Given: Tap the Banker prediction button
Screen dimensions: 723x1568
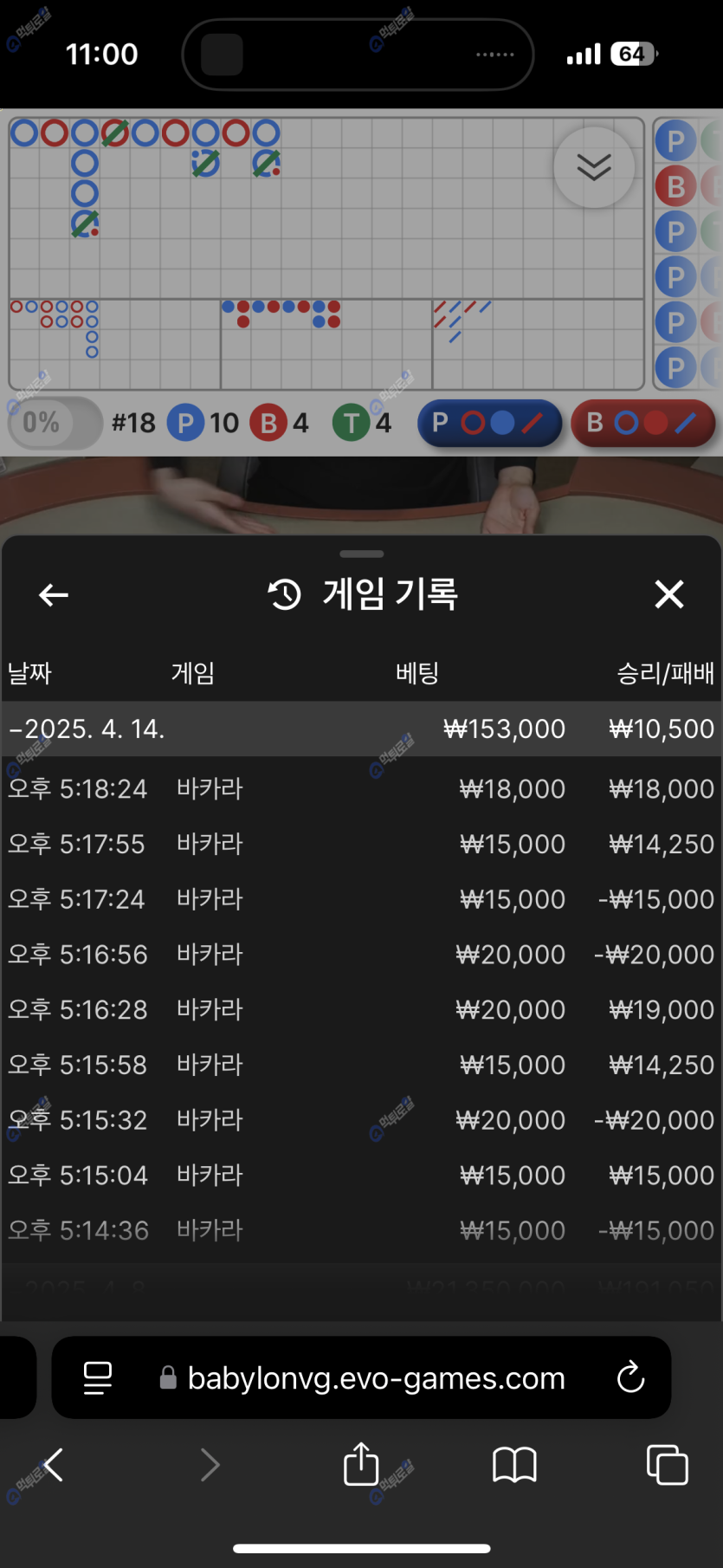Looking at the screenshot, I should [x=642, y=423].
